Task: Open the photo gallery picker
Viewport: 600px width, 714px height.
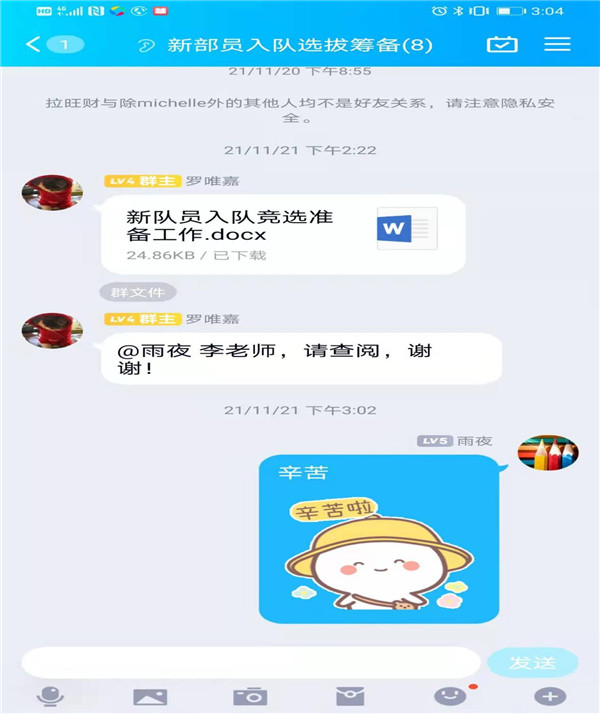Action: (149, 696)
